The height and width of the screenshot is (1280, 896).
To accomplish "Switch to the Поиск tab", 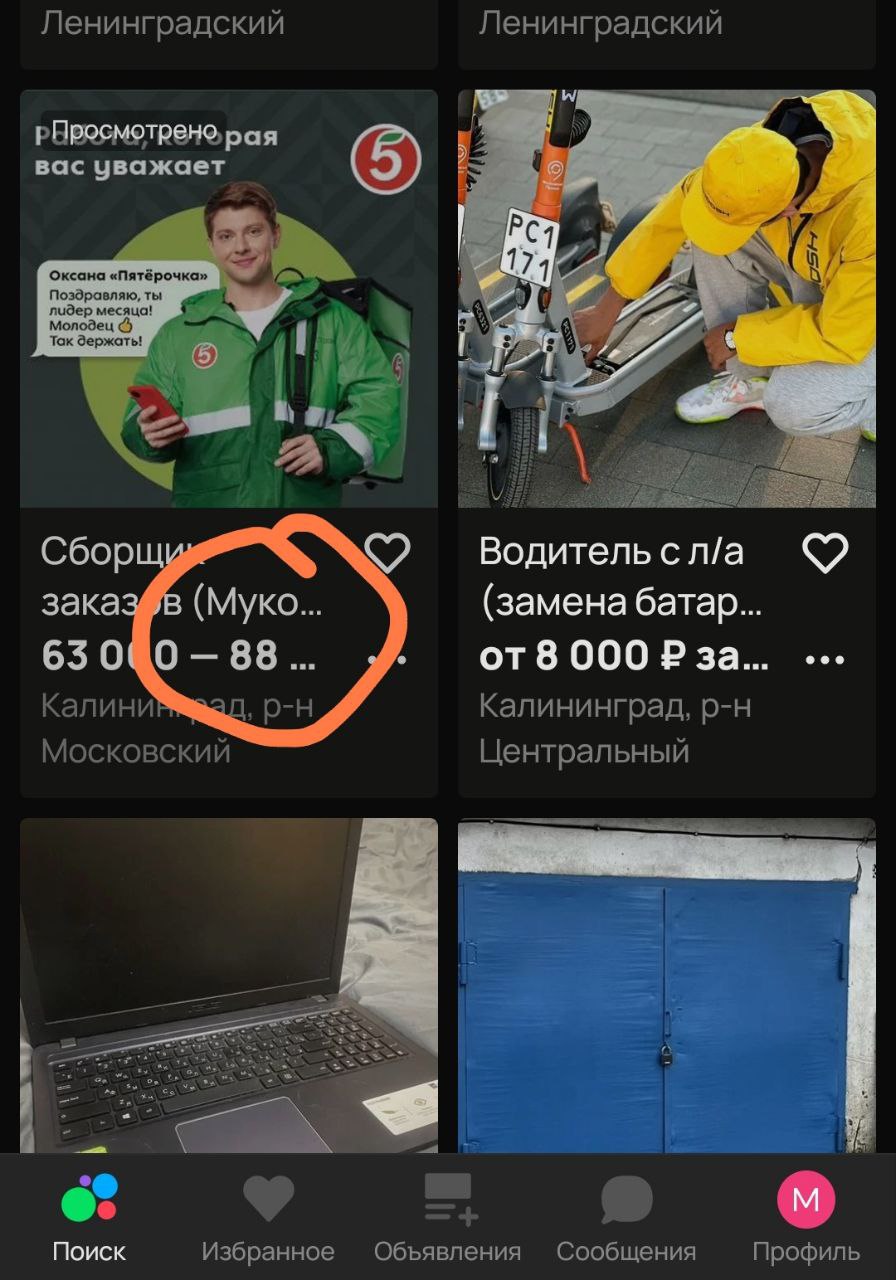I will coord(90,1218).
